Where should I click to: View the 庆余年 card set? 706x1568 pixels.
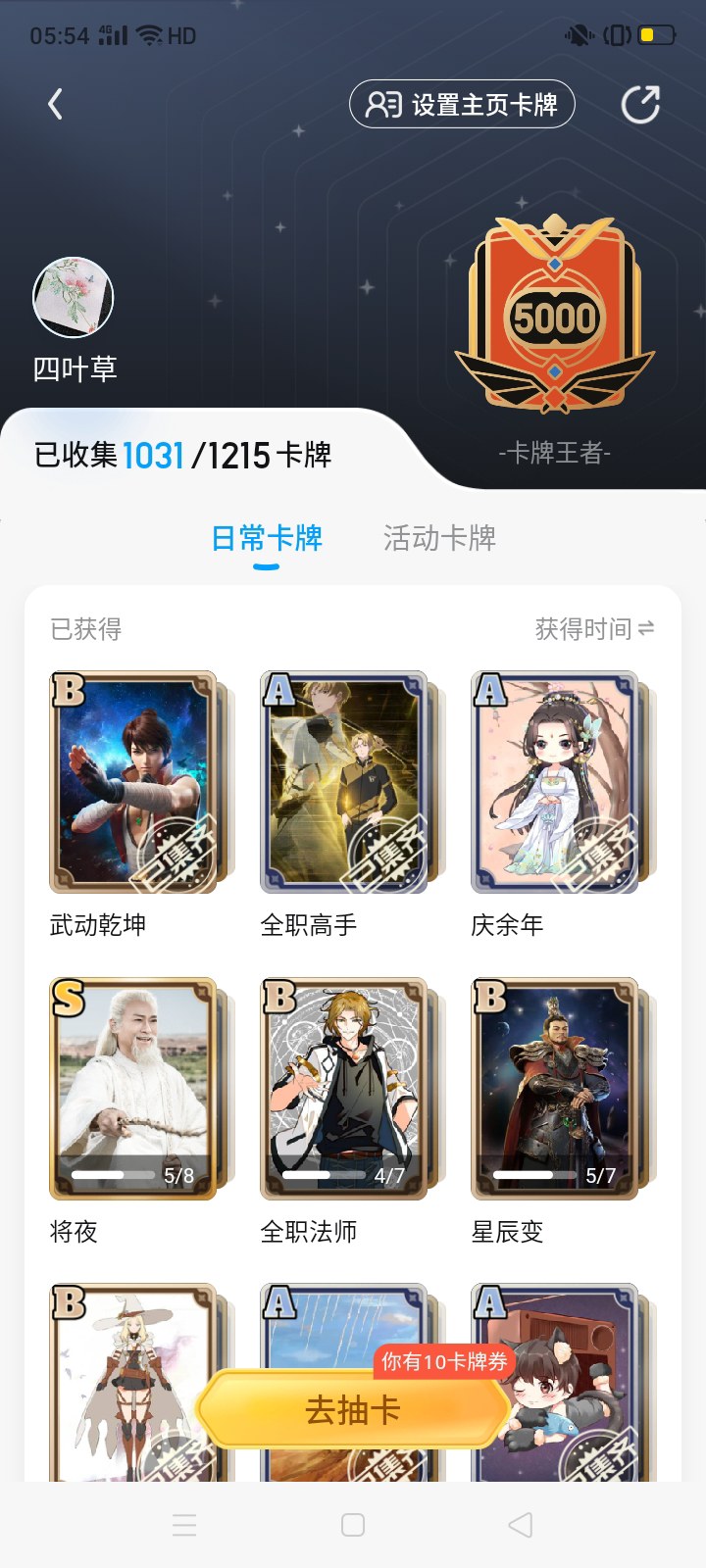click(x=555, y=782)
